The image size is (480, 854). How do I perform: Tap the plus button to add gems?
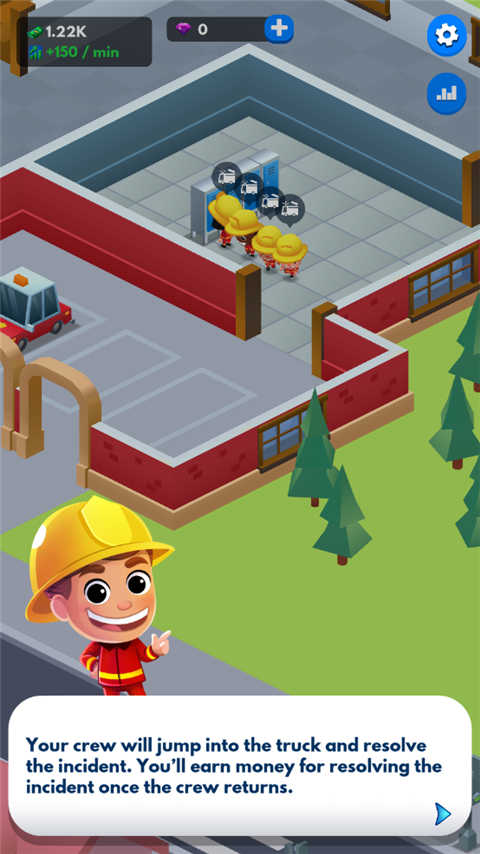coord(279,29)
